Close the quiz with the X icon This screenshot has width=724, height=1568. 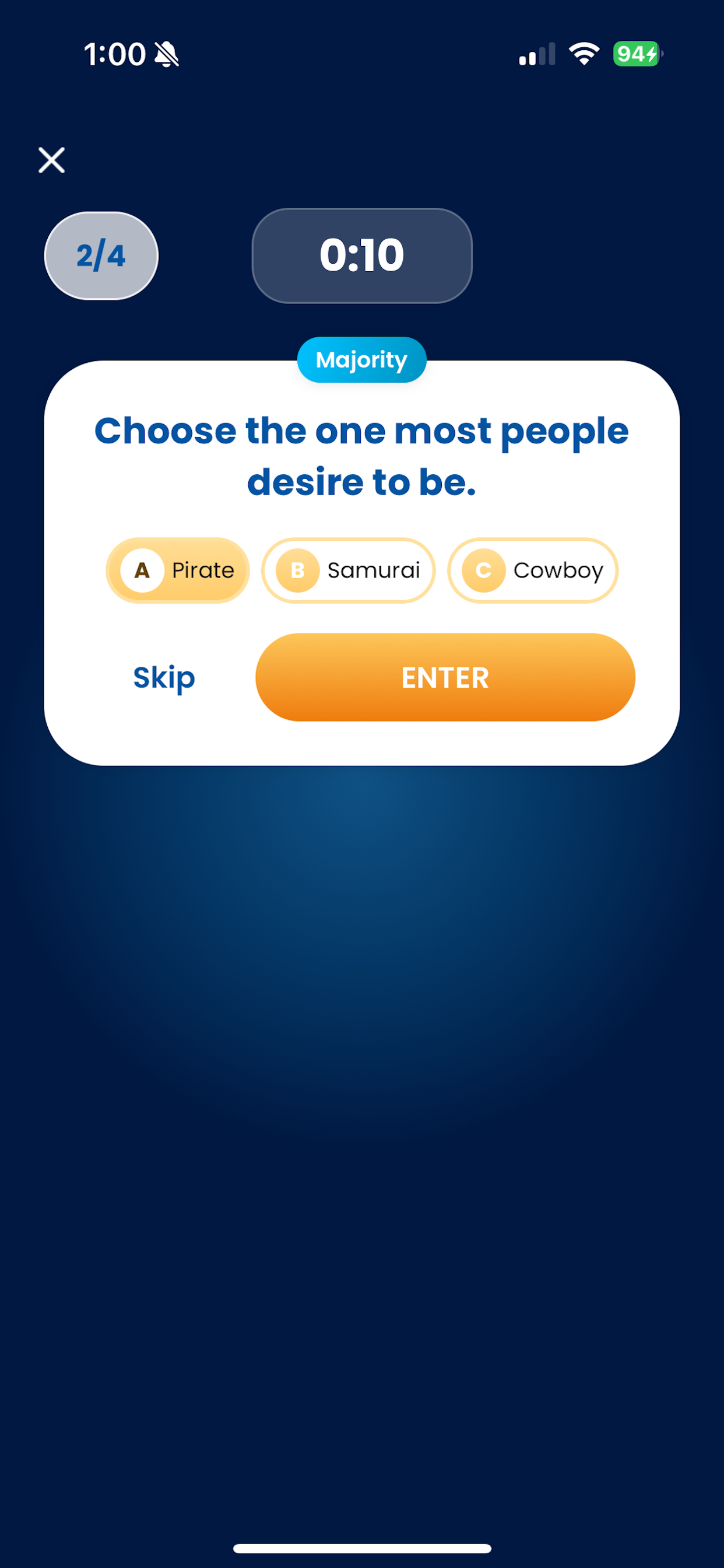click(52, 160)
